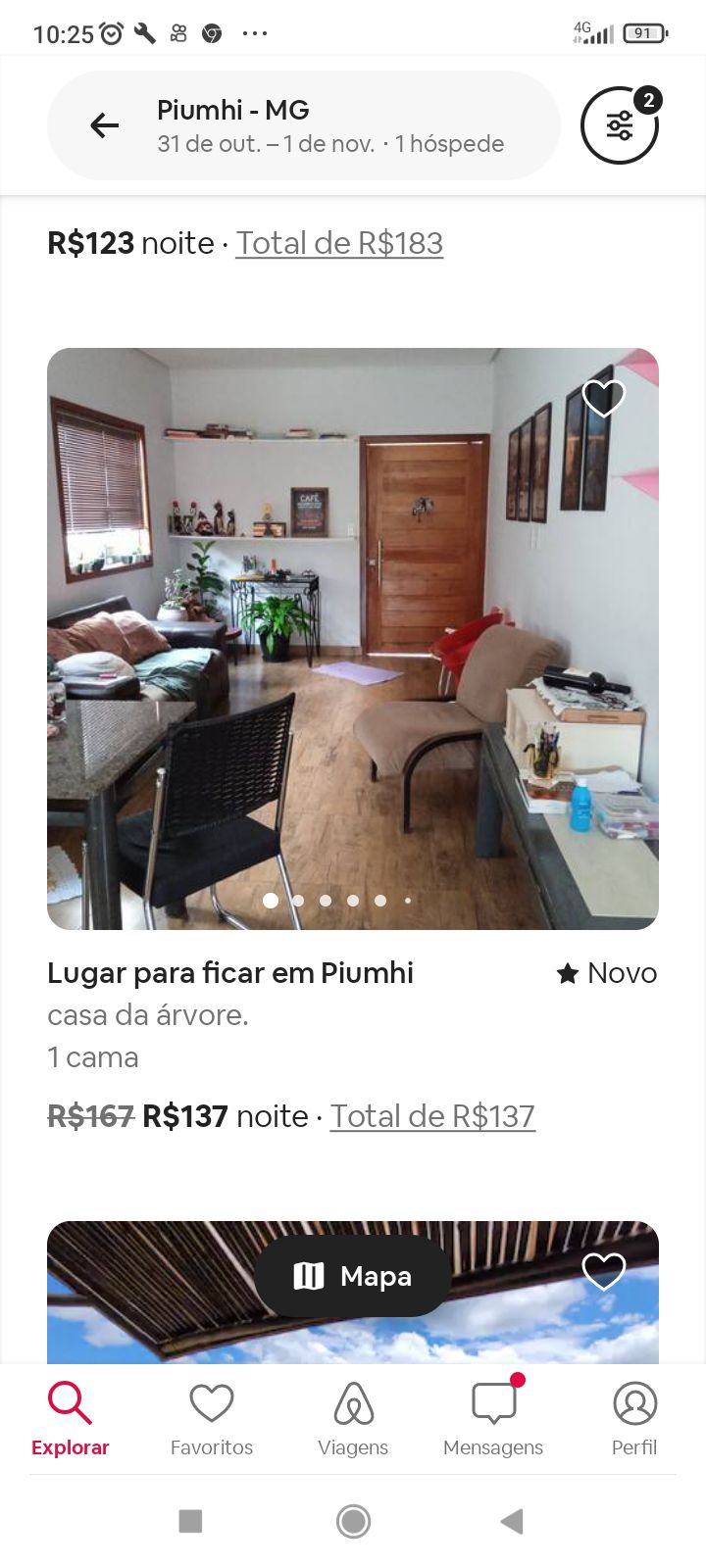Open the Mensagens tab
706x1568 pixels.
(x=493, y=1418)
